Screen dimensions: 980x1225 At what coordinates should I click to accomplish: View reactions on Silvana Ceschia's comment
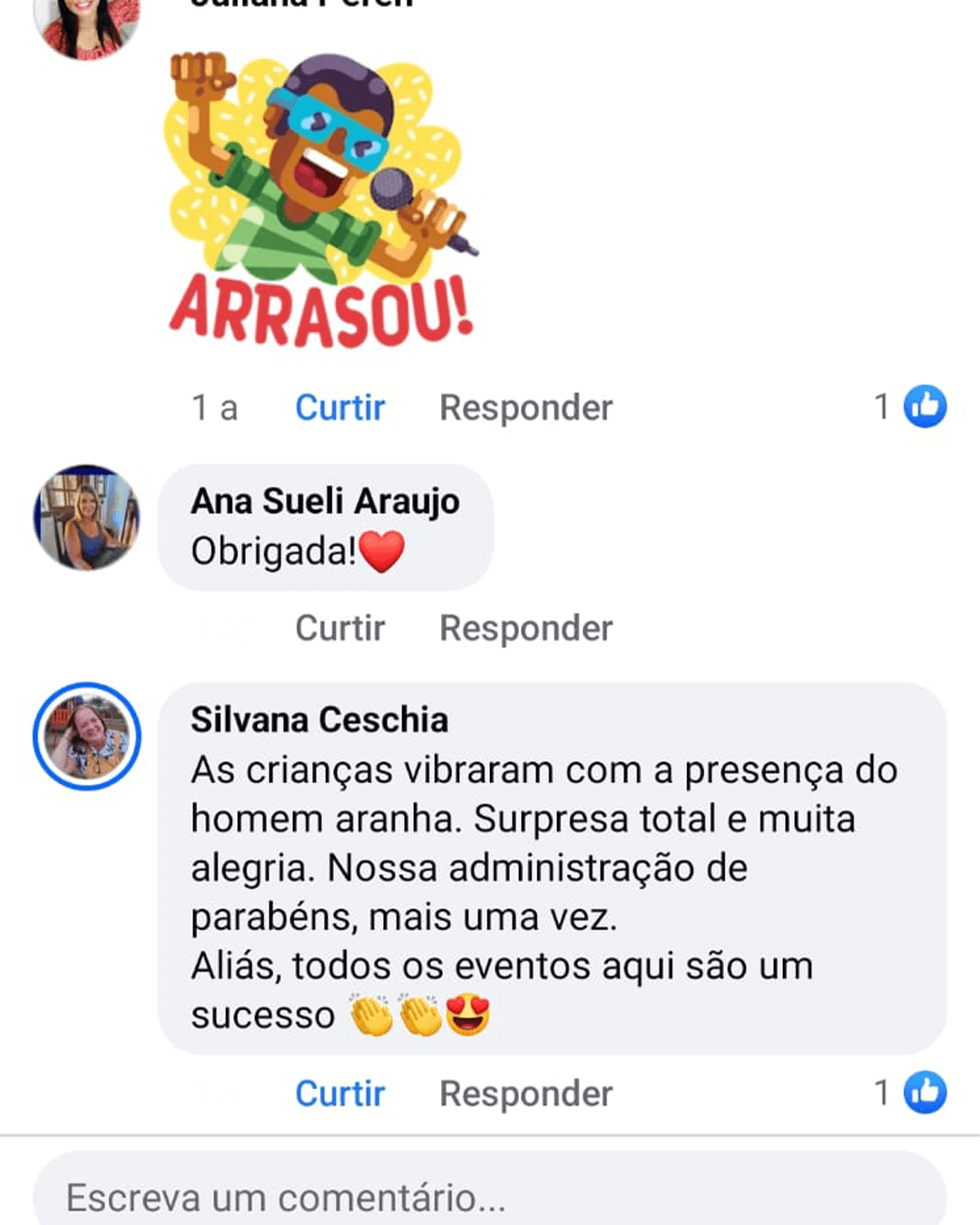pyautogui.click(x=911, y=1093)
